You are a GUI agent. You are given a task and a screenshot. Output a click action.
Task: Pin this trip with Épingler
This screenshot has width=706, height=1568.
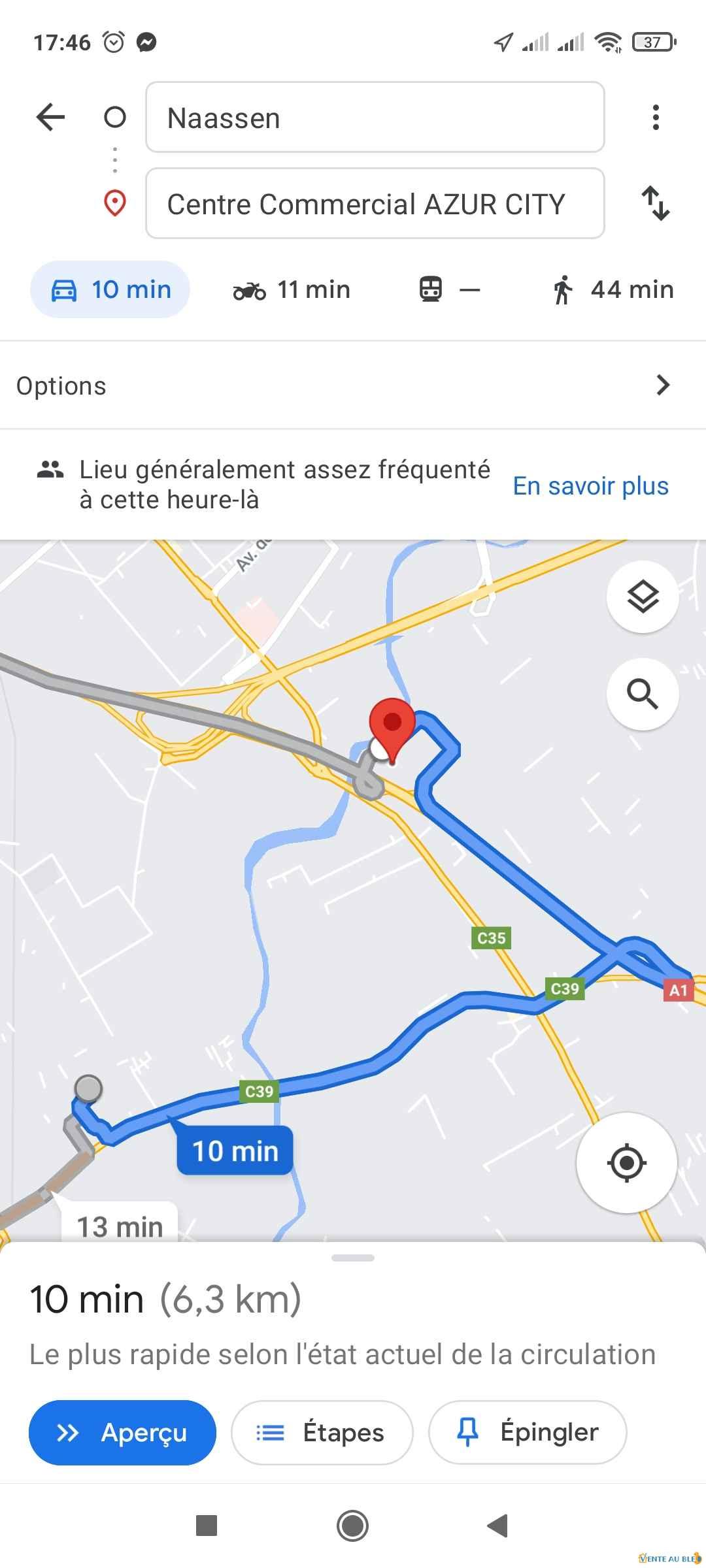pyautogui.click(x=528, y=1433)
